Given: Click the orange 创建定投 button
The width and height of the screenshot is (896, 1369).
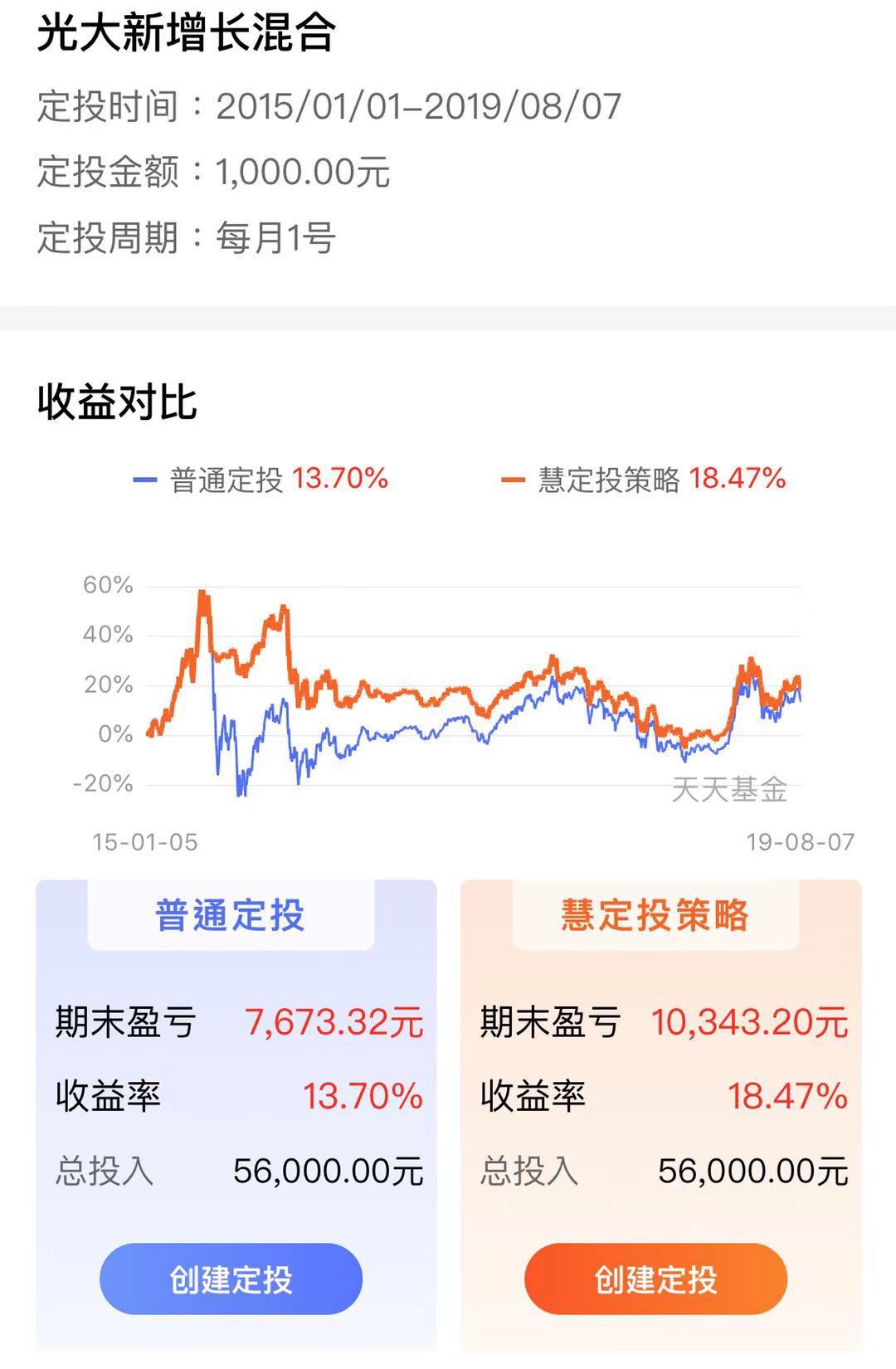Looking at the screenshot, I should tap(655, 1280).
